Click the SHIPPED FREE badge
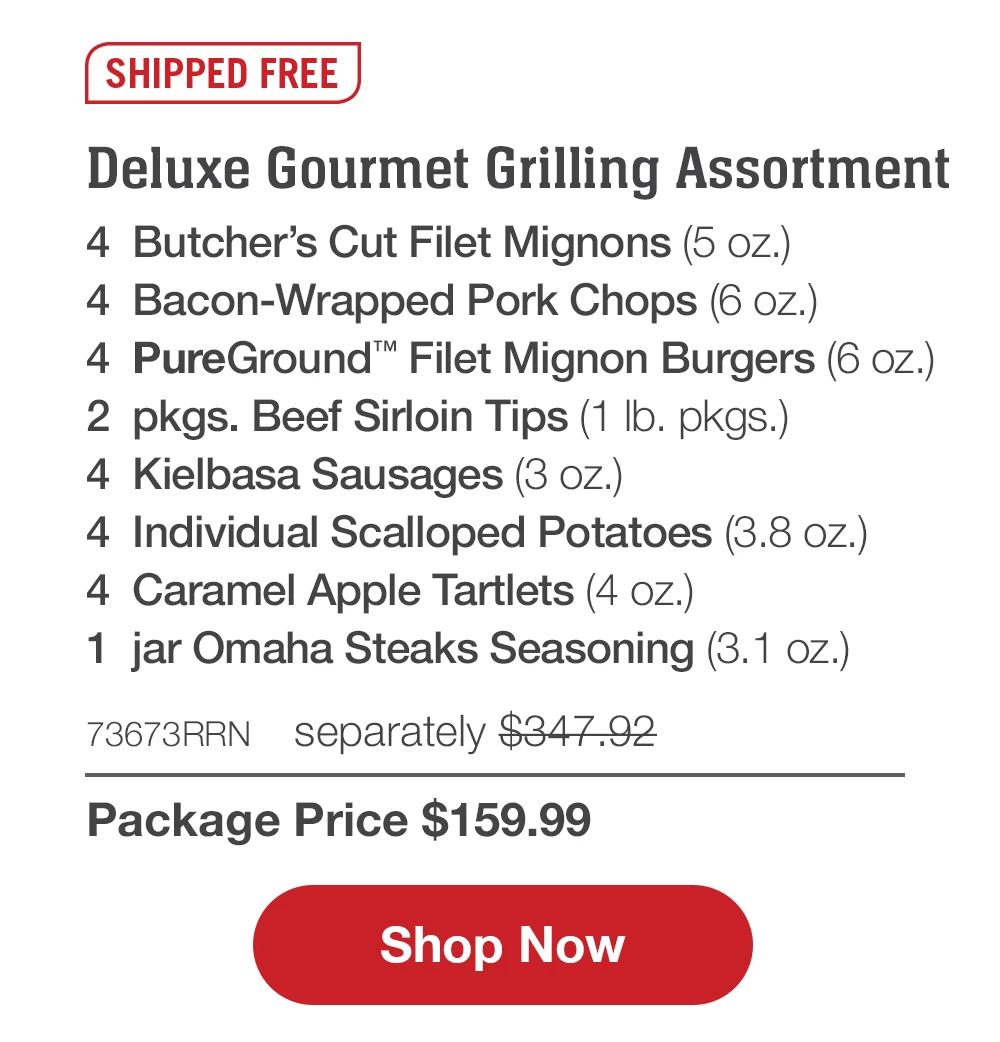 (x=222, y=71)
